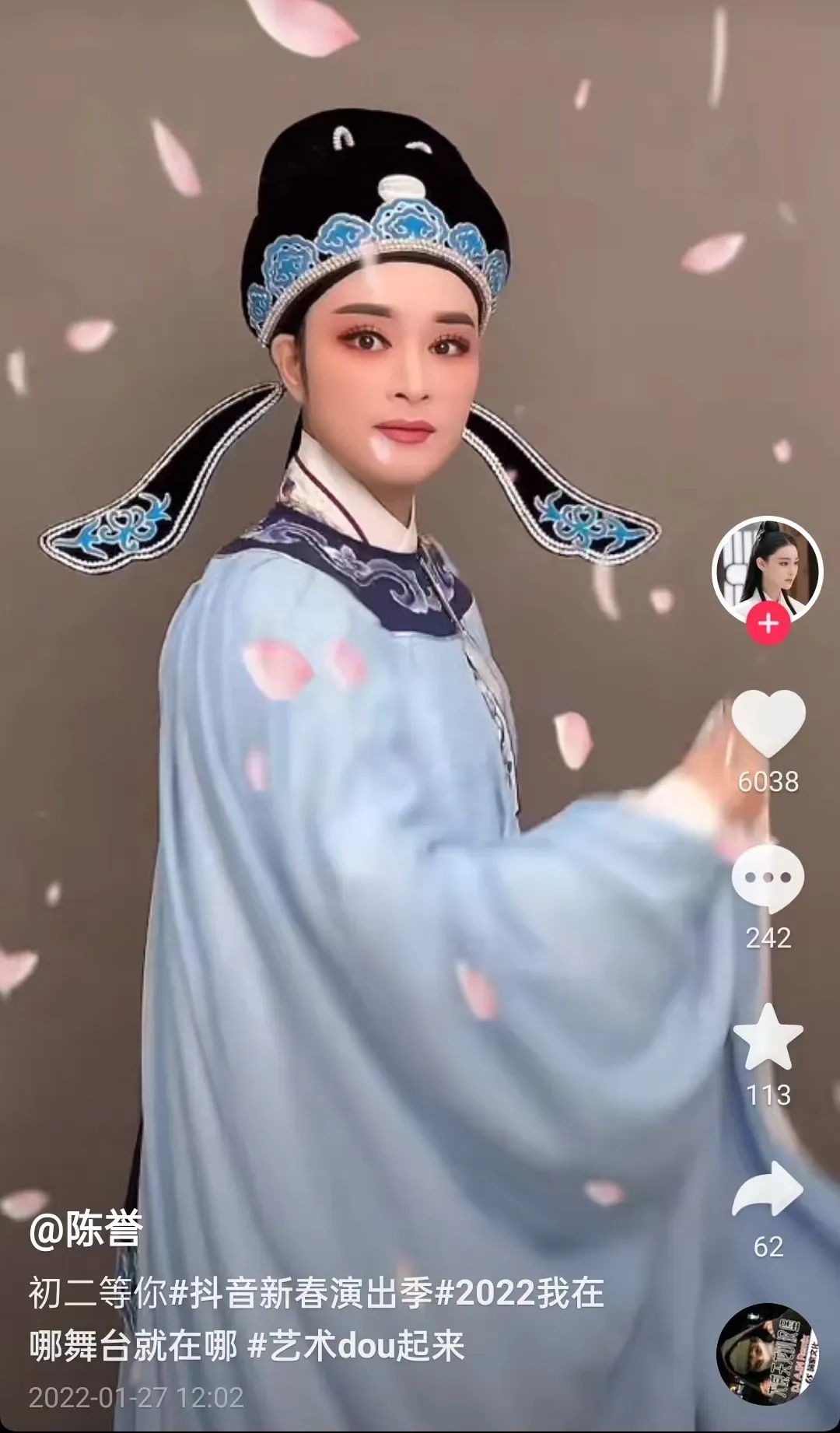Image resolution: width=840 pixels, height=1433 pixels.
Task: Open the spinning music disc
Action: coord(768,1354)
